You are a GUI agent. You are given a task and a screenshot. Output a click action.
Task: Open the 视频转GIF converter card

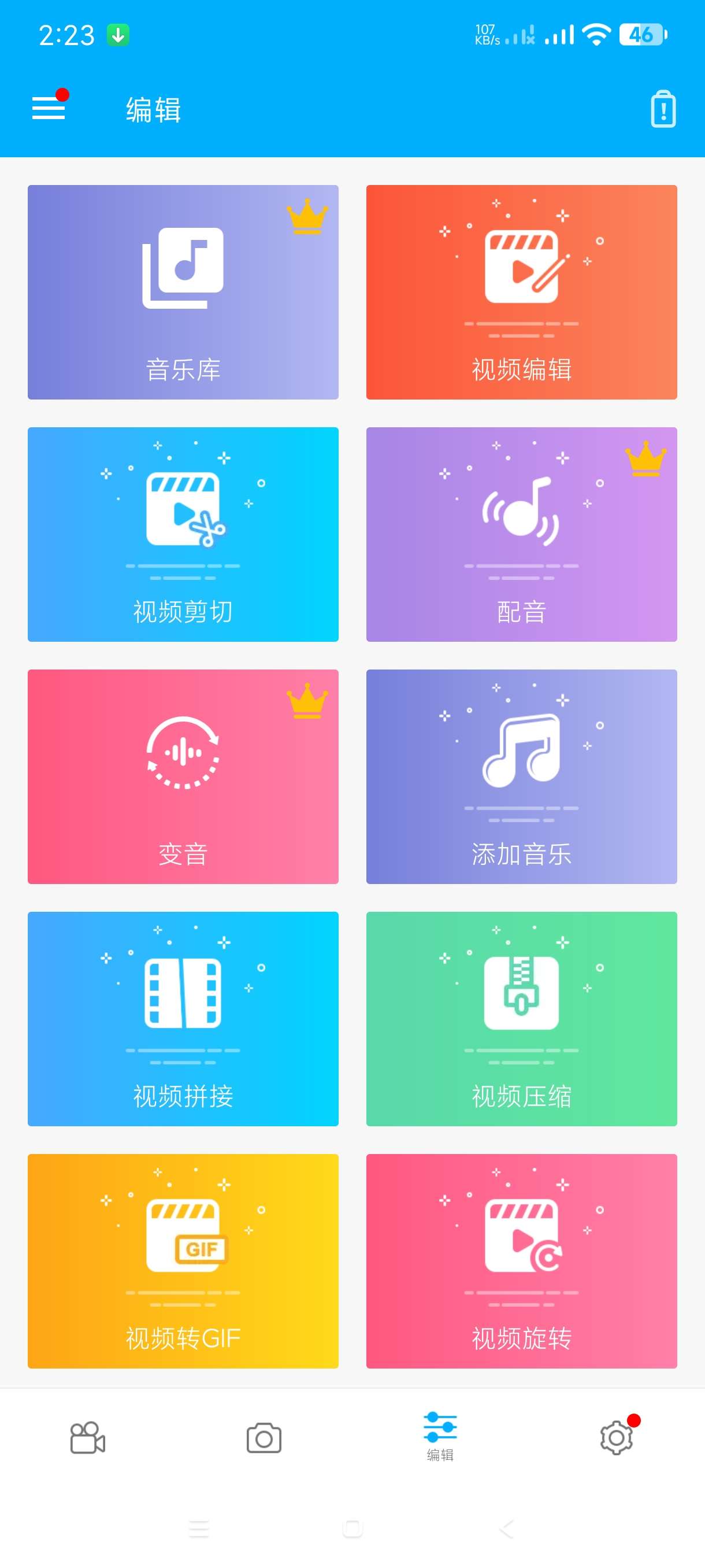tap(183, 1261)
